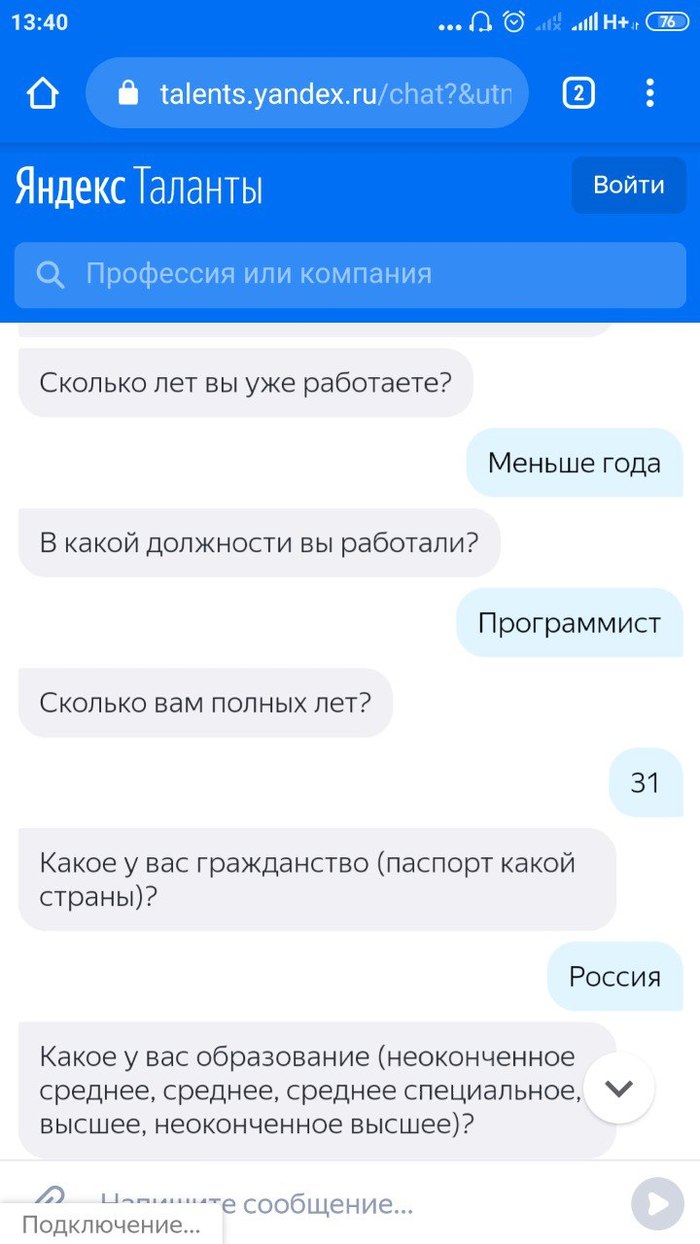This screenshot has width=700, height=1244.
Task: Tap the Войти button
Action: [628, 185]
